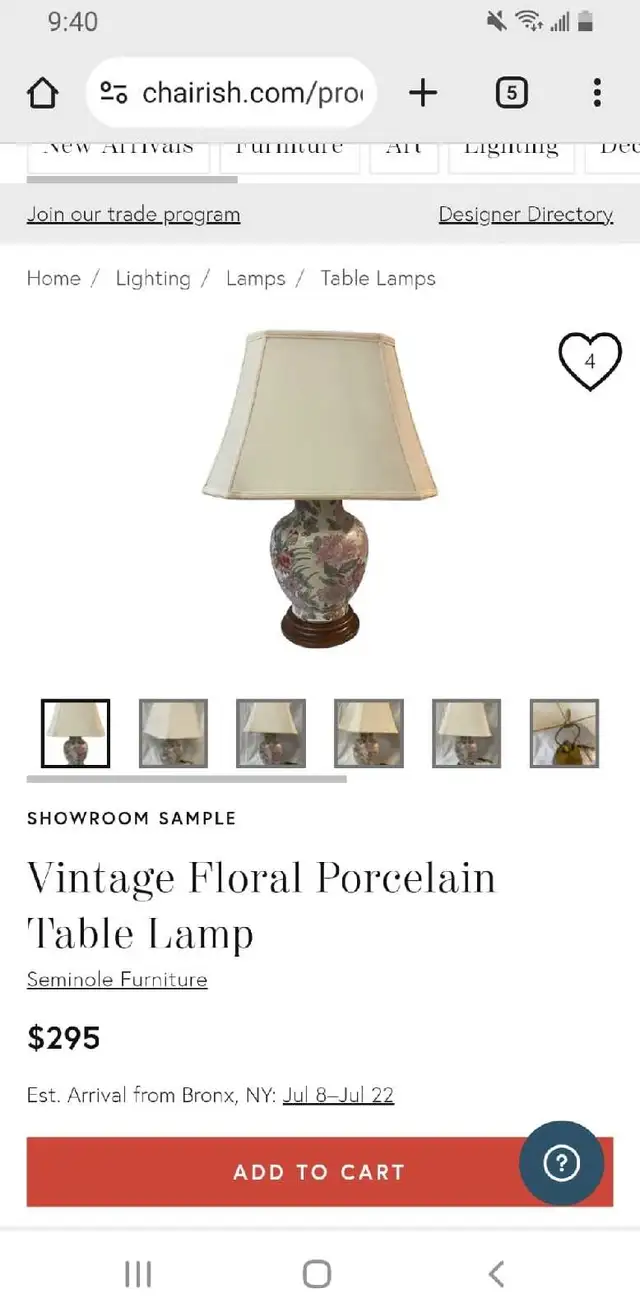Add the lamp to cart
The image size is (640, 1316).
tap(320, 1172)
